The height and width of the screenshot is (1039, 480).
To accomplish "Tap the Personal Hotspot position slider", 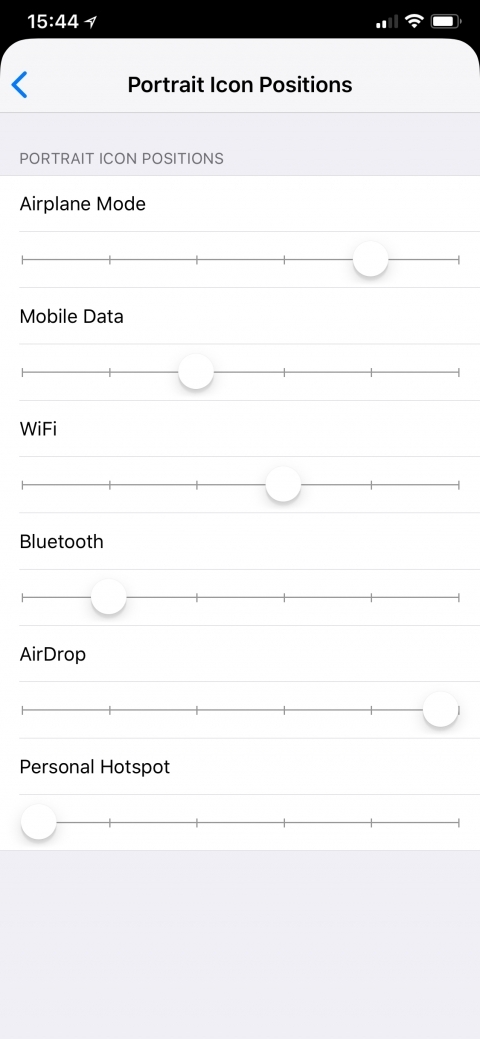I will point(240,823).
